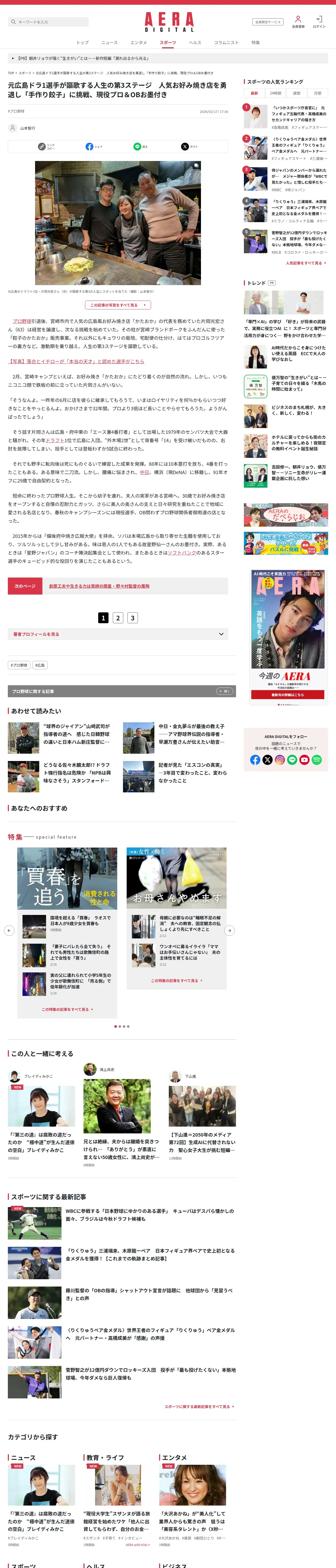Go to the next page (次のページ)
This screenshot has height=1568, width=336.
pyautogui.click(x=118, y=586)
